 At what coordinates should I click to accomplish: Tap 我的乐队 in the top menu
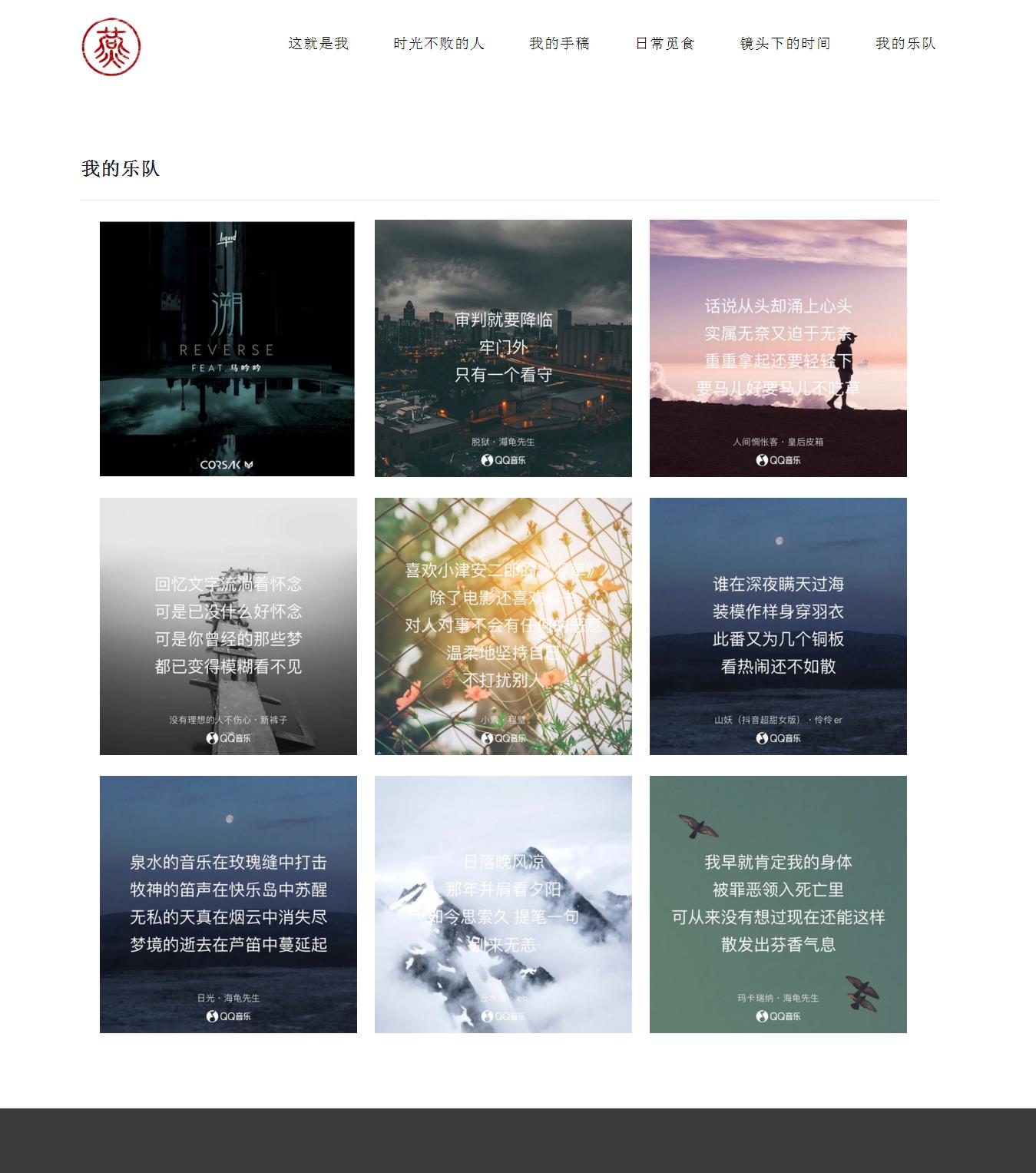(x=905, y=44)
